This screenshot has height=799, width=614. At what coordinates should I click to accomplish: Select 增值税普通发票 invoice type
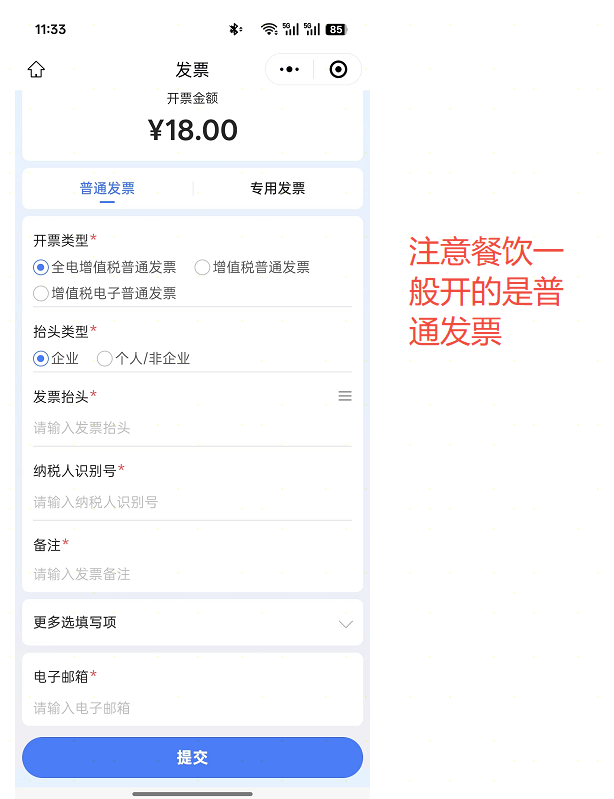[203, 267]
